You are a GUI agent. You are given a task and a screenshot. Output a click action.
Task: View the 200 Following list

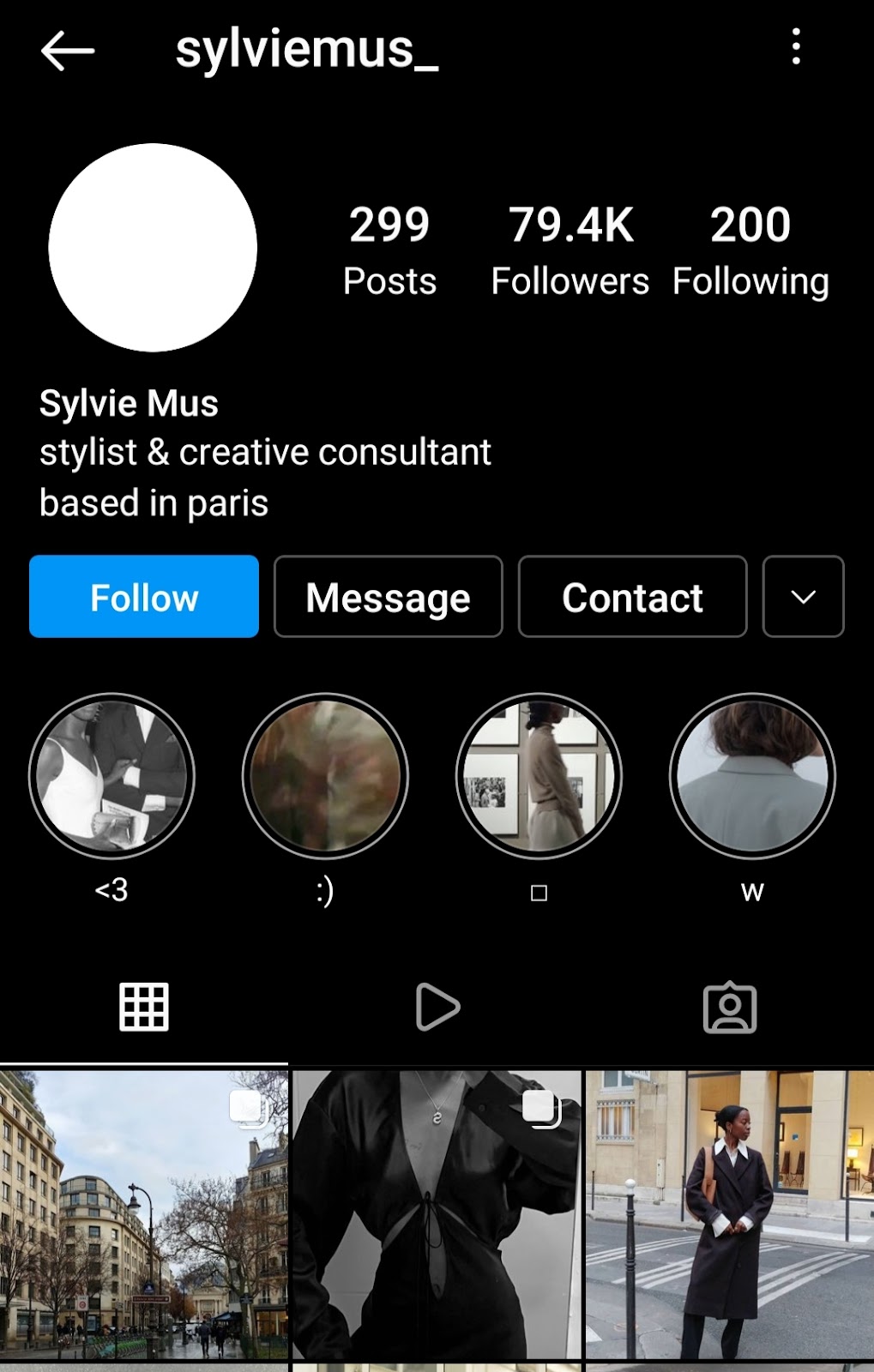coord(750,249)
